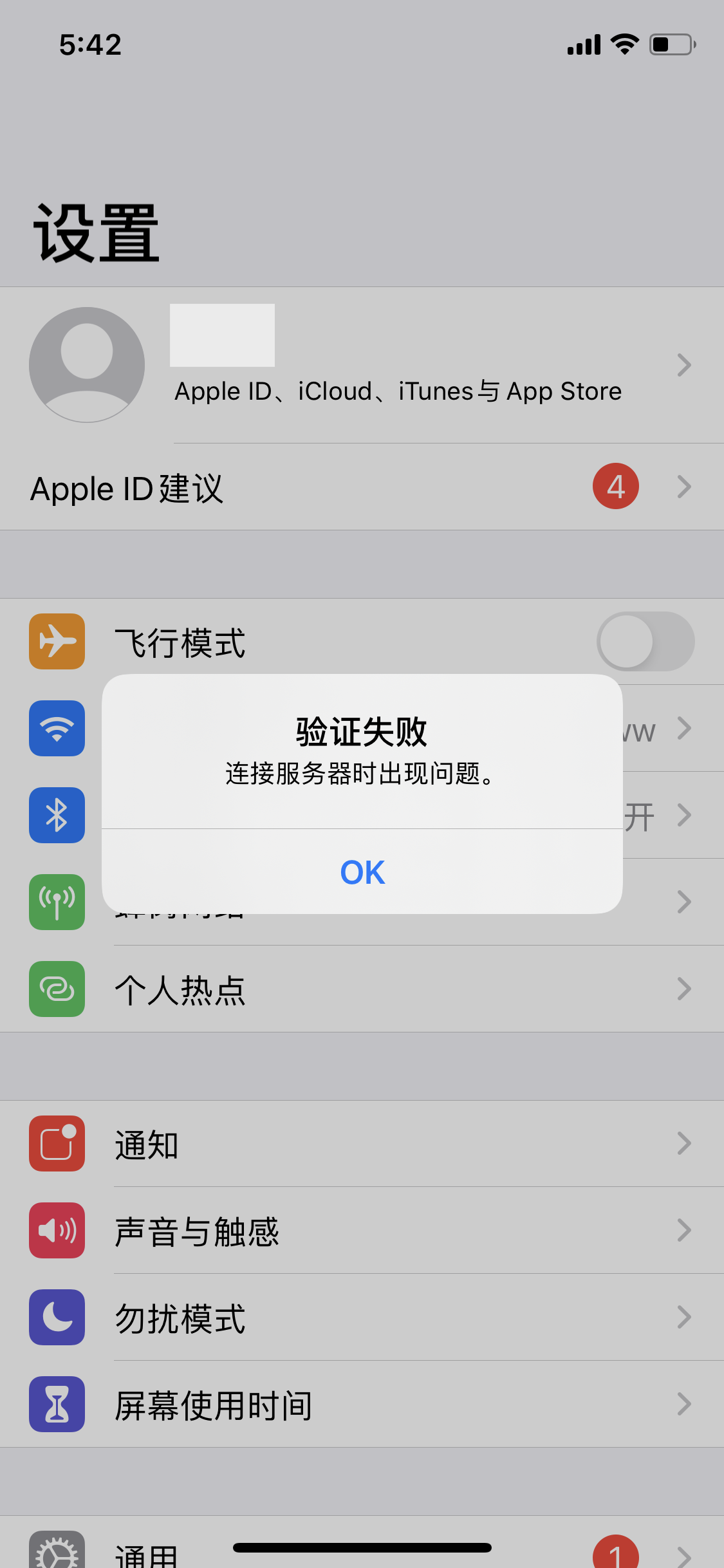Open Apple ID建议 suggestions
Screen dimensions: 724x1568
(362, 487)
